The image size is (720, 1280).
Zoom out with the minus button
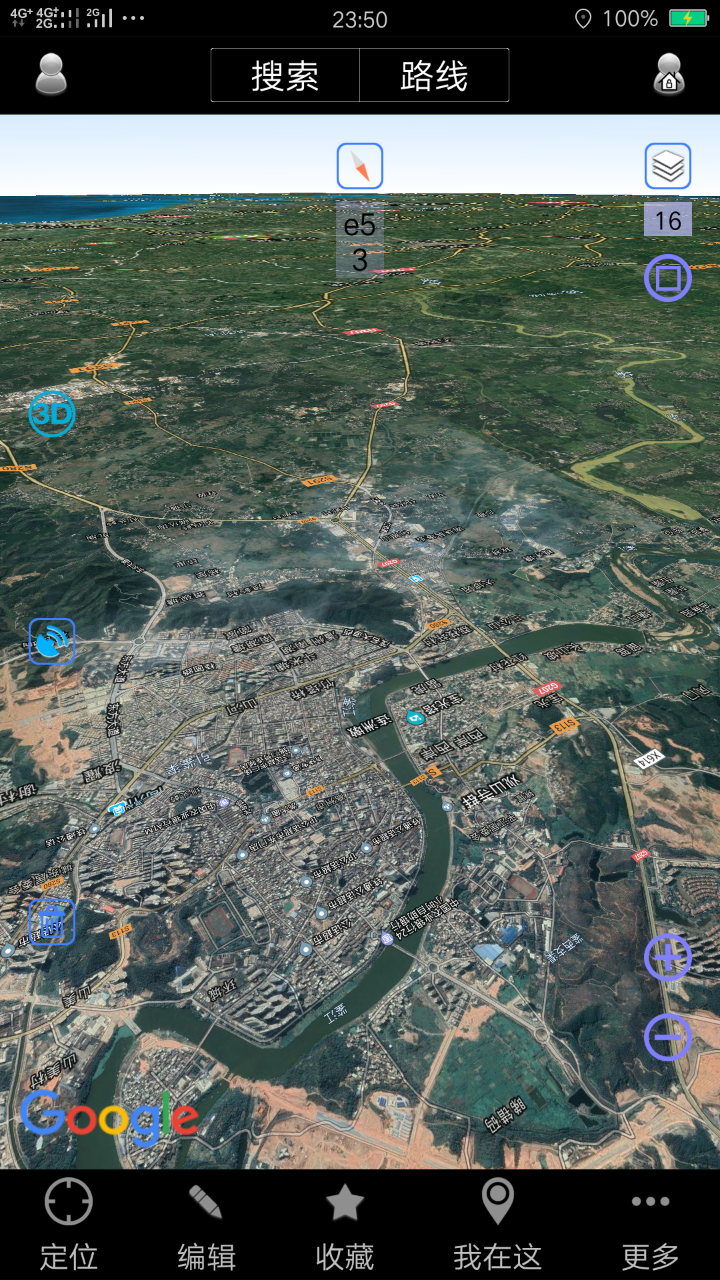point(668,1037)
